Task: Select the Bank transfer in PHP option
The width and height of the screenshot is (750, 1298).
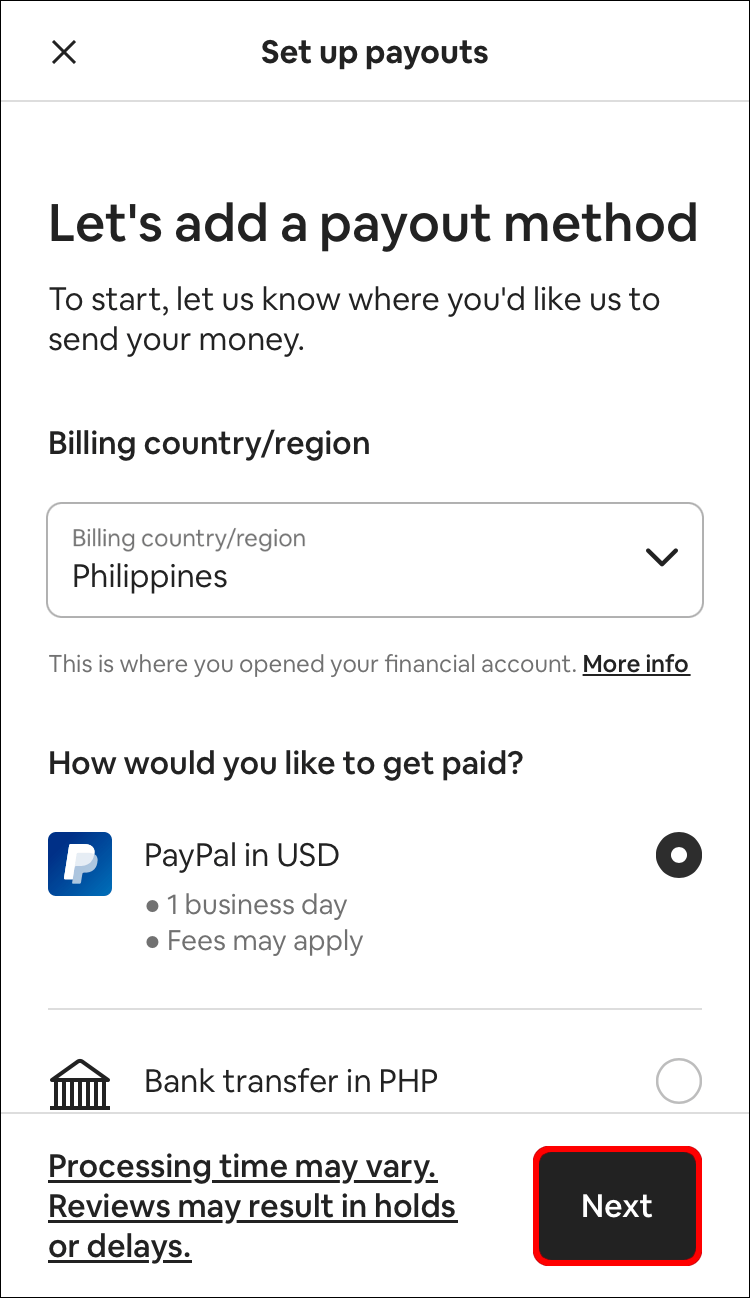Action: (x=678, y=1081)
